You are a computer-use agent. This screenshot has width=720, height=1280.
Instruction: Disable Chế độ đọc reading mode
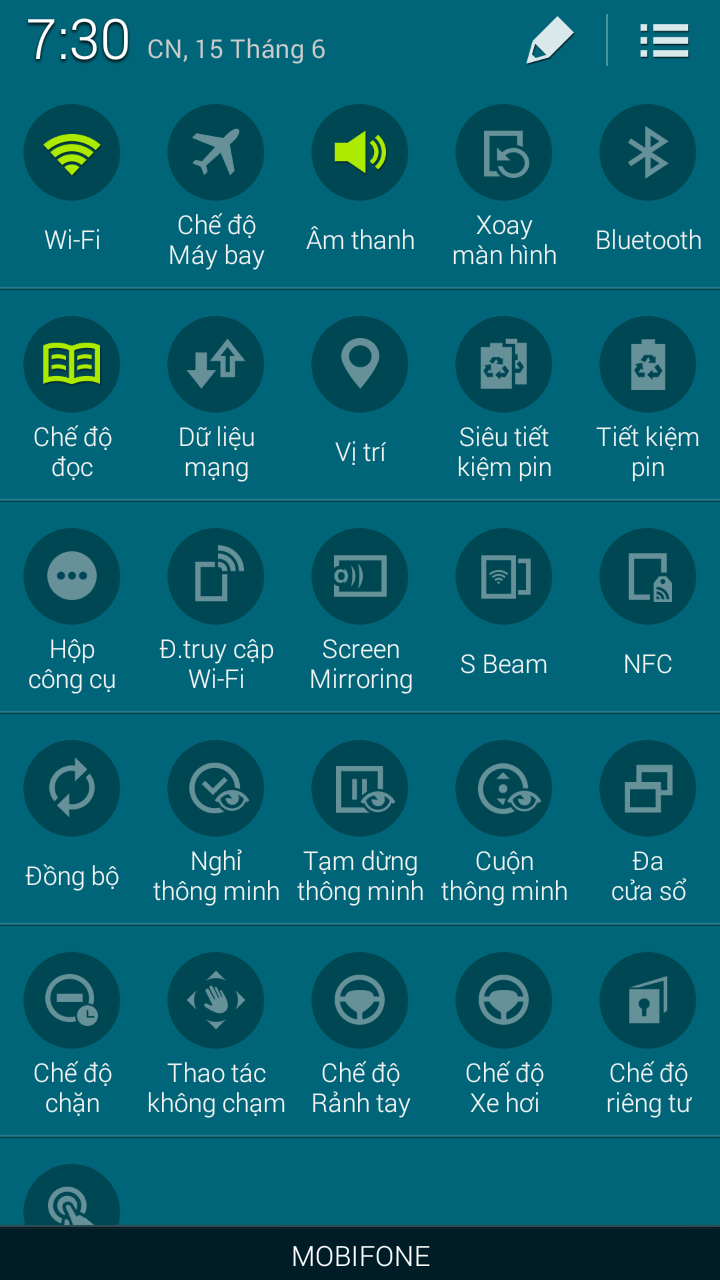[x=72, y=365]
